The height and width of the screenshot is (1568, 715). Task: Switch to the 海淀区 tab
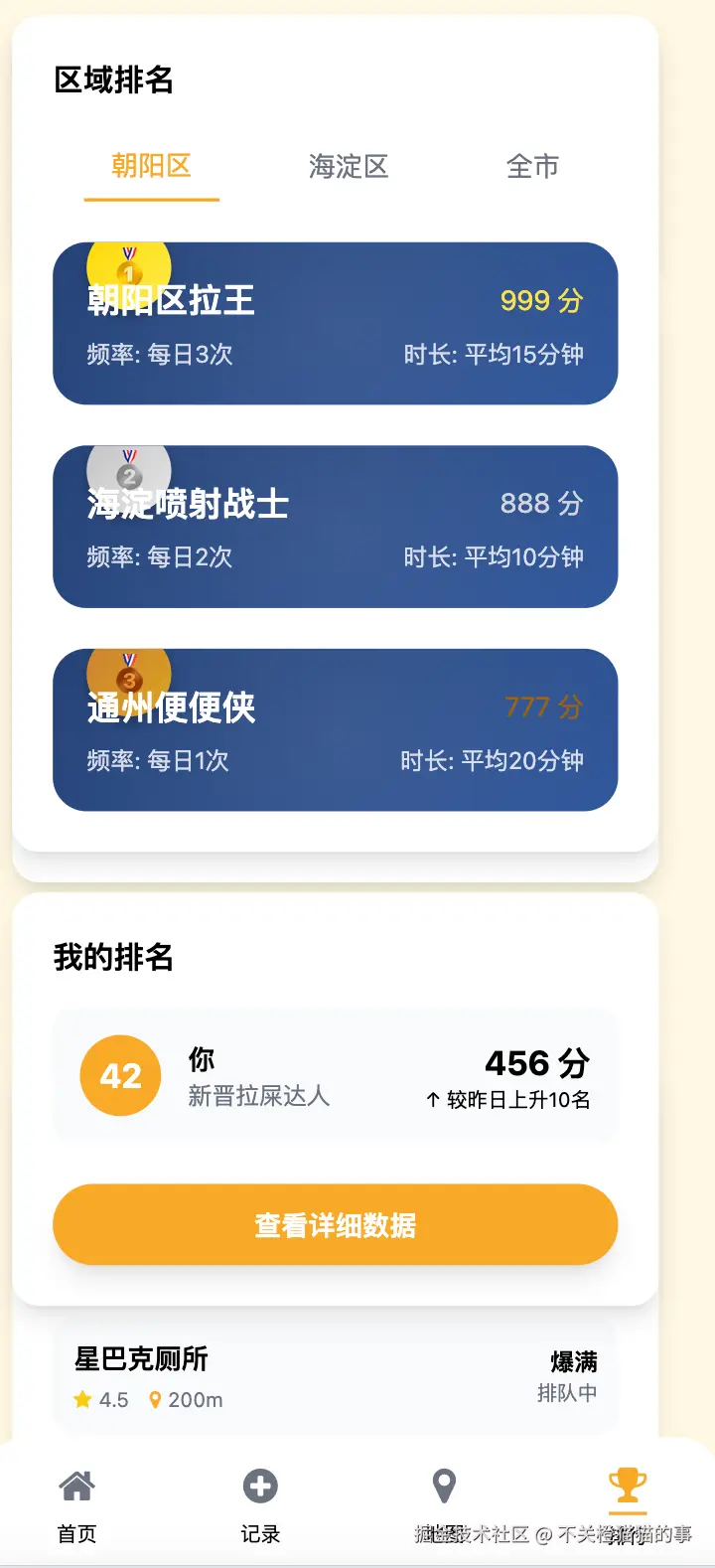click(x=349, y=167)
